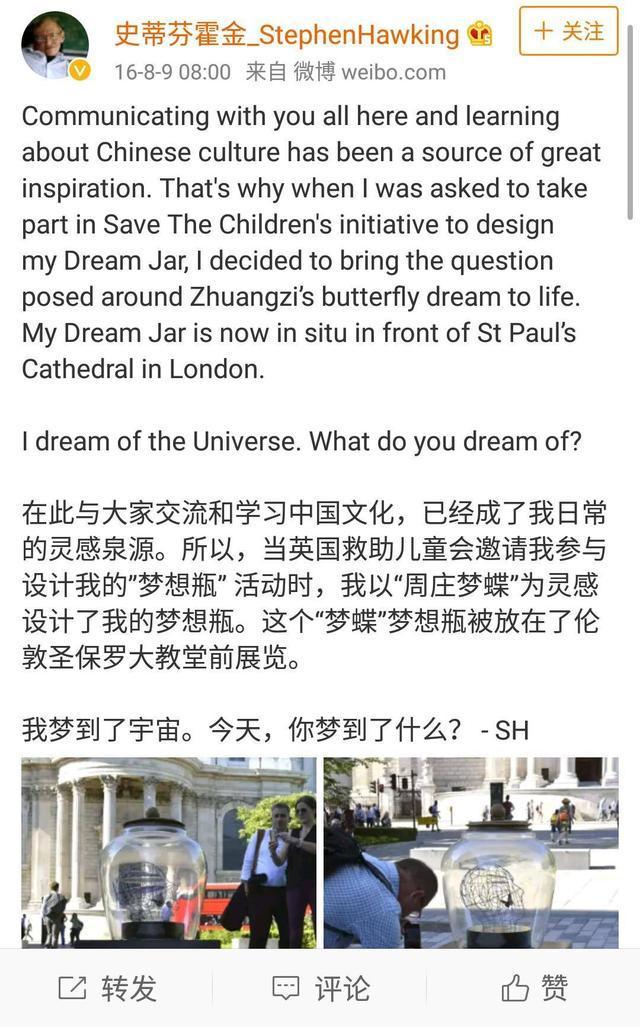
Task: Like the post with 赞
Action: point(534,988)
